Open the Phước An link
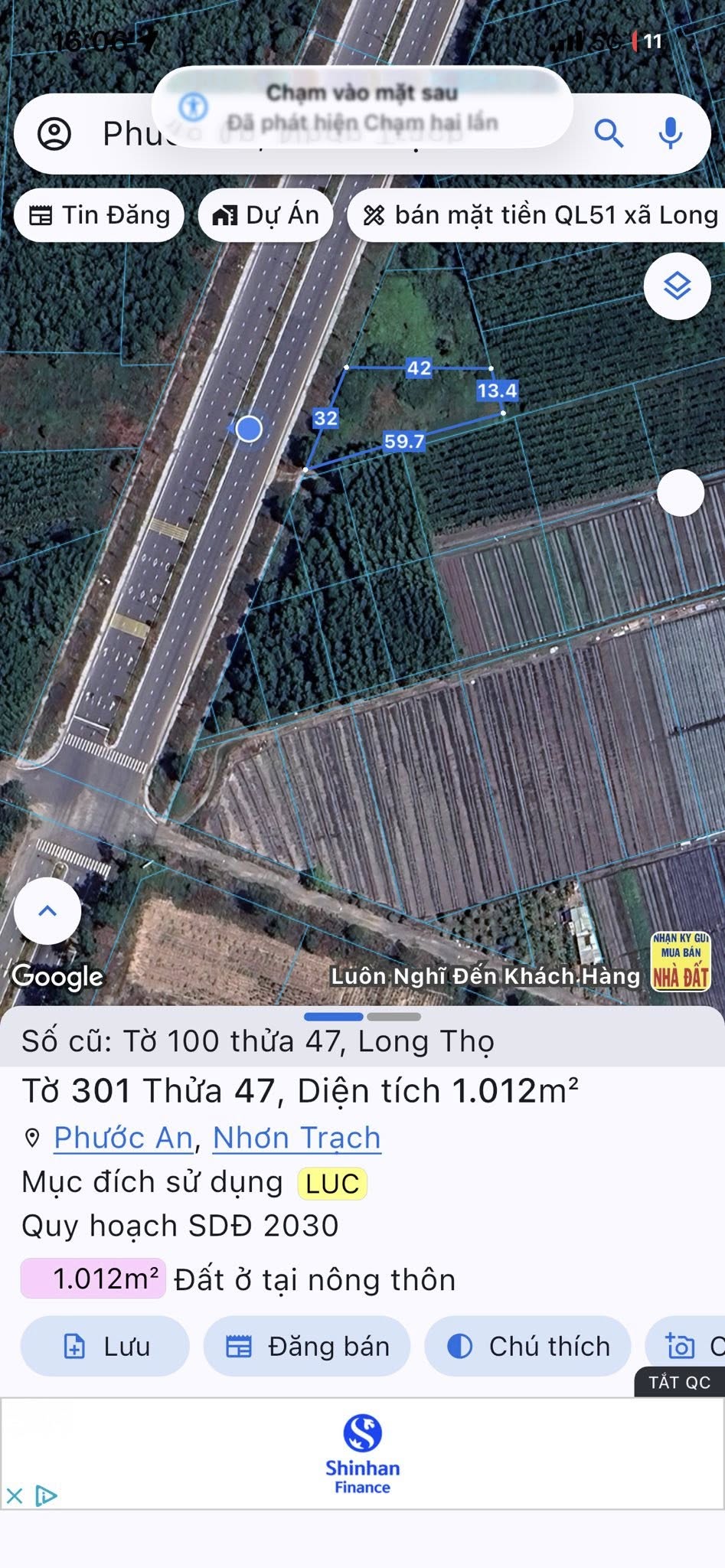This screenshot has height=1568, width=725. (x=123, y=1138)
